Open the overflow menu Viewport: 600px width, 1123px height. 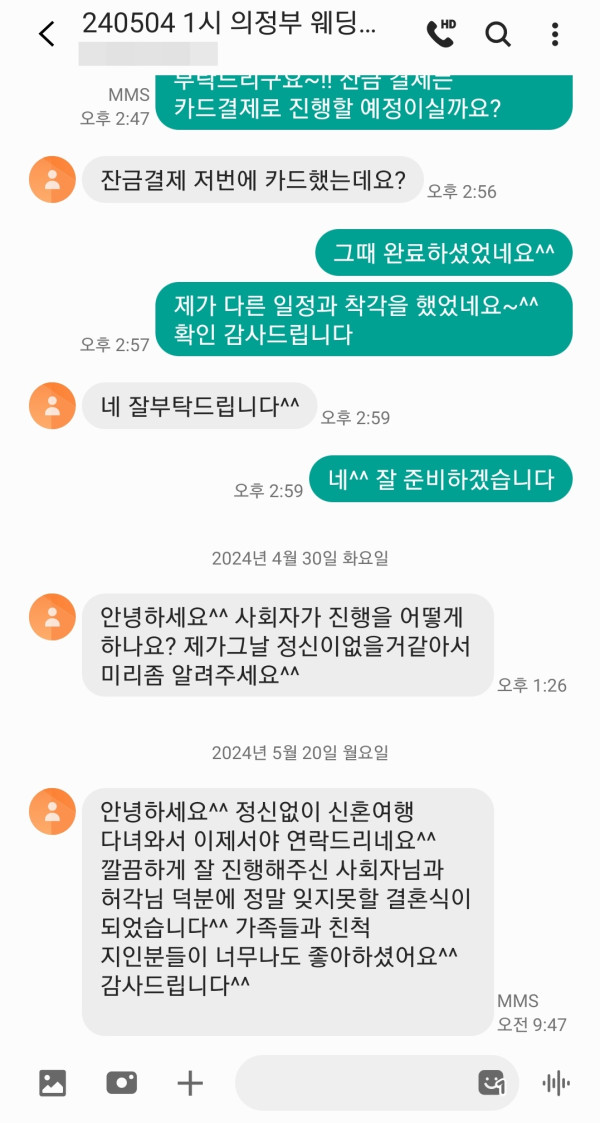(555, 34)
